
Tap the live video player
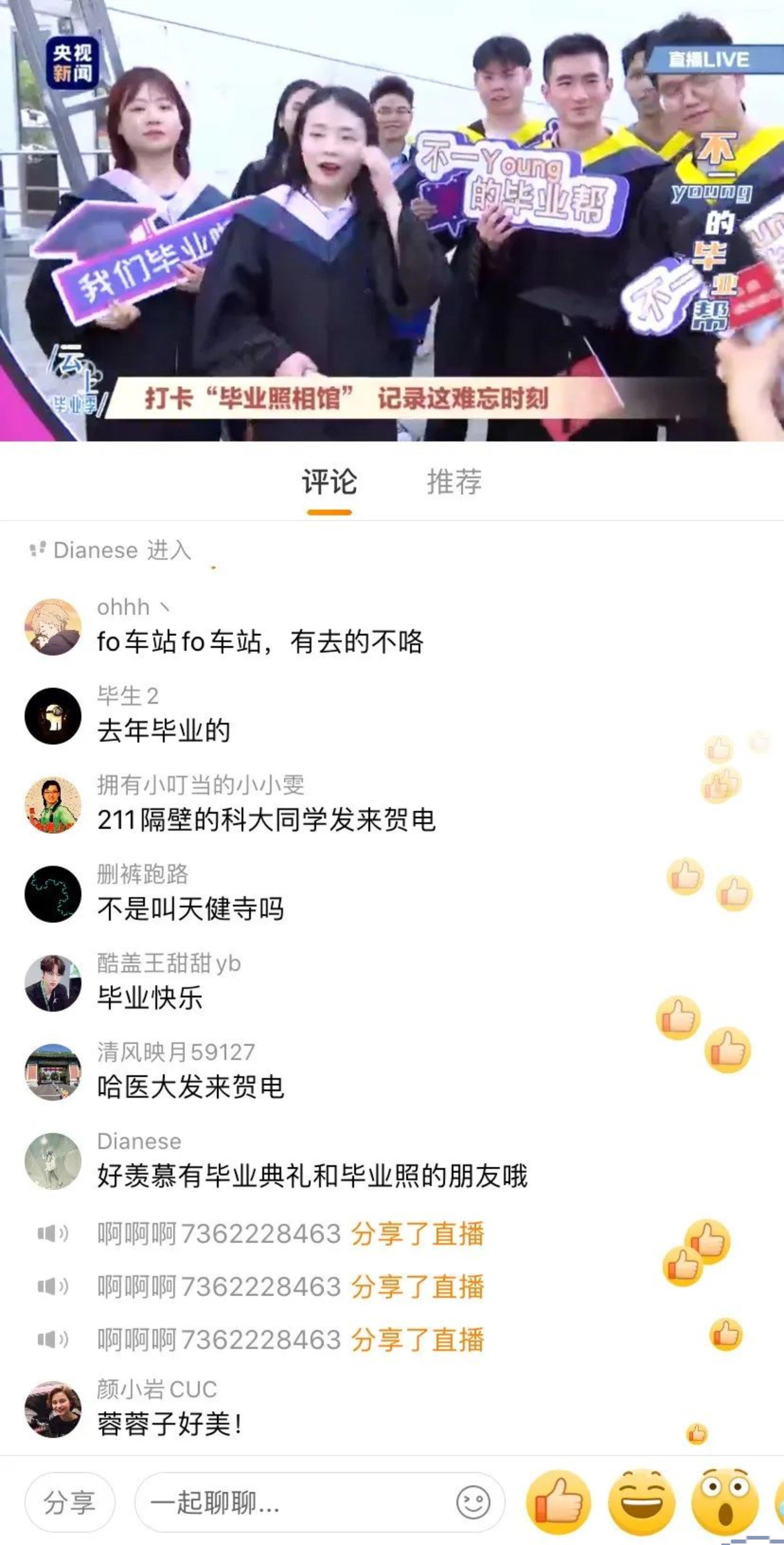392,221
